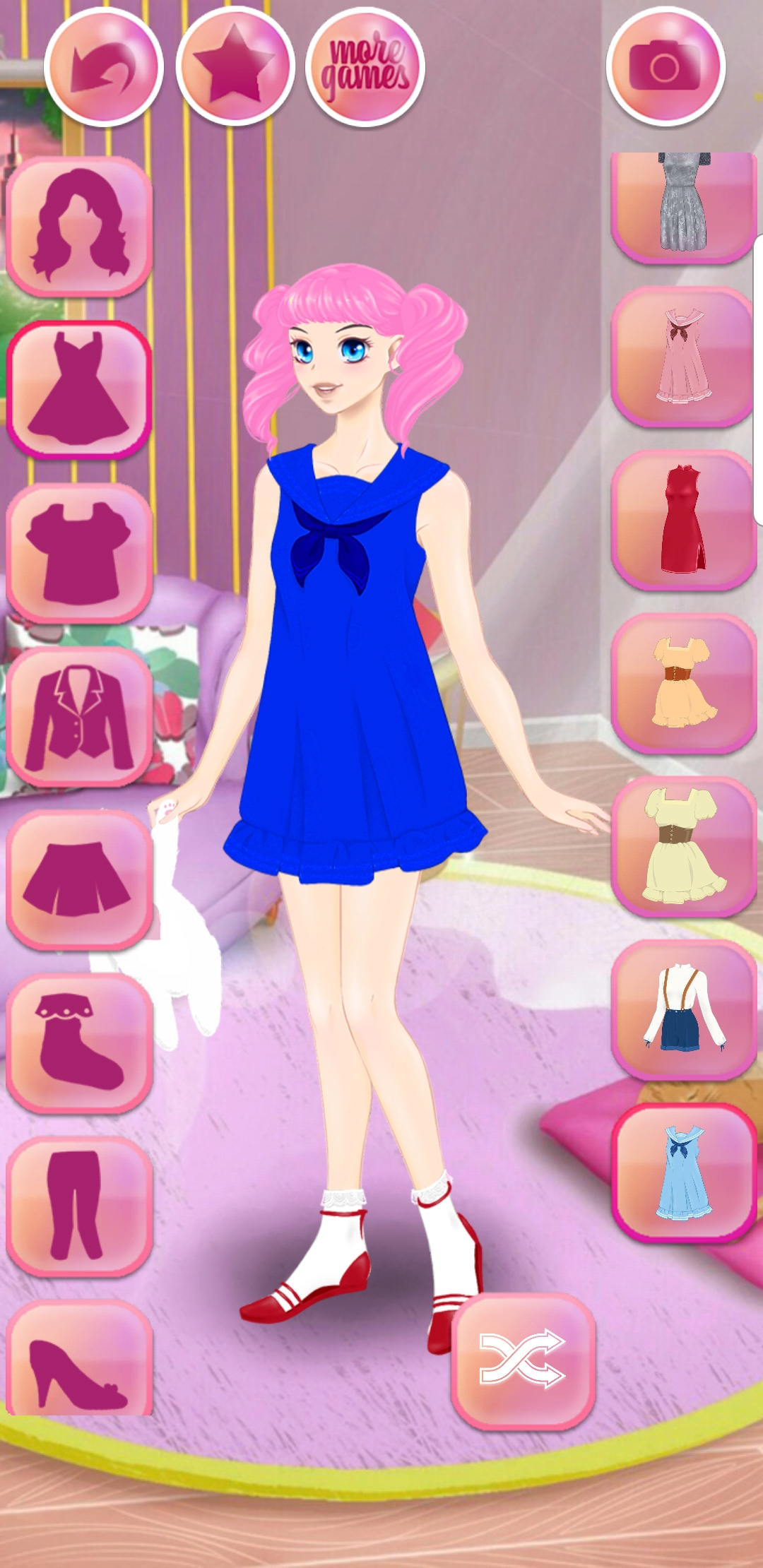Open the skirt category
The image size is (763, 1568).
click(x=79, y=880)
